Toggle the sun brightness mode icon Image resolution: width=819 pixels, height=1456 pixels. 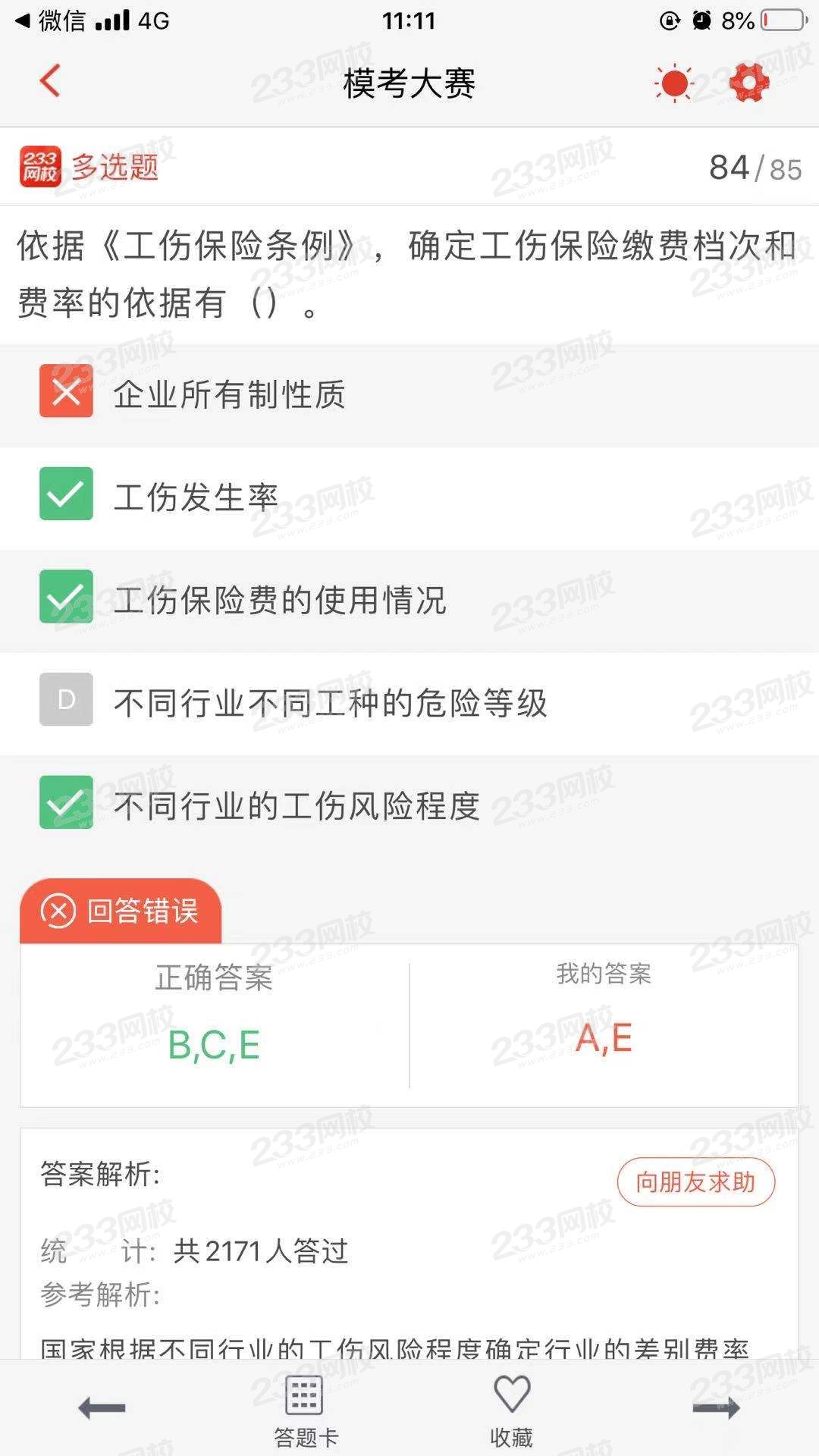click(673, 83)
